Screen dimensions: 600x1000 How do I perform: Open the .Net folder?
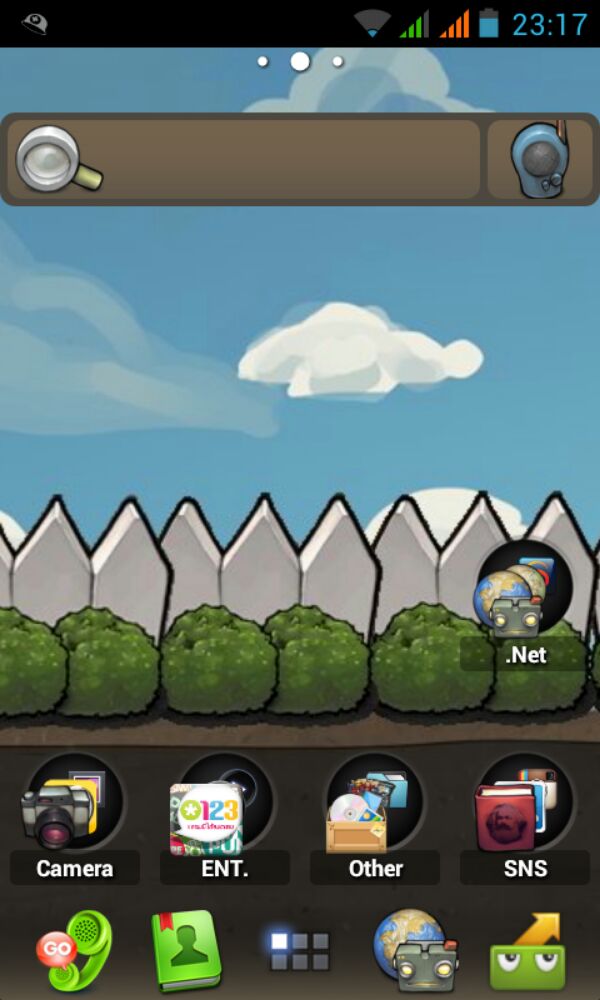pyautogui.click(x=524, y=603)
